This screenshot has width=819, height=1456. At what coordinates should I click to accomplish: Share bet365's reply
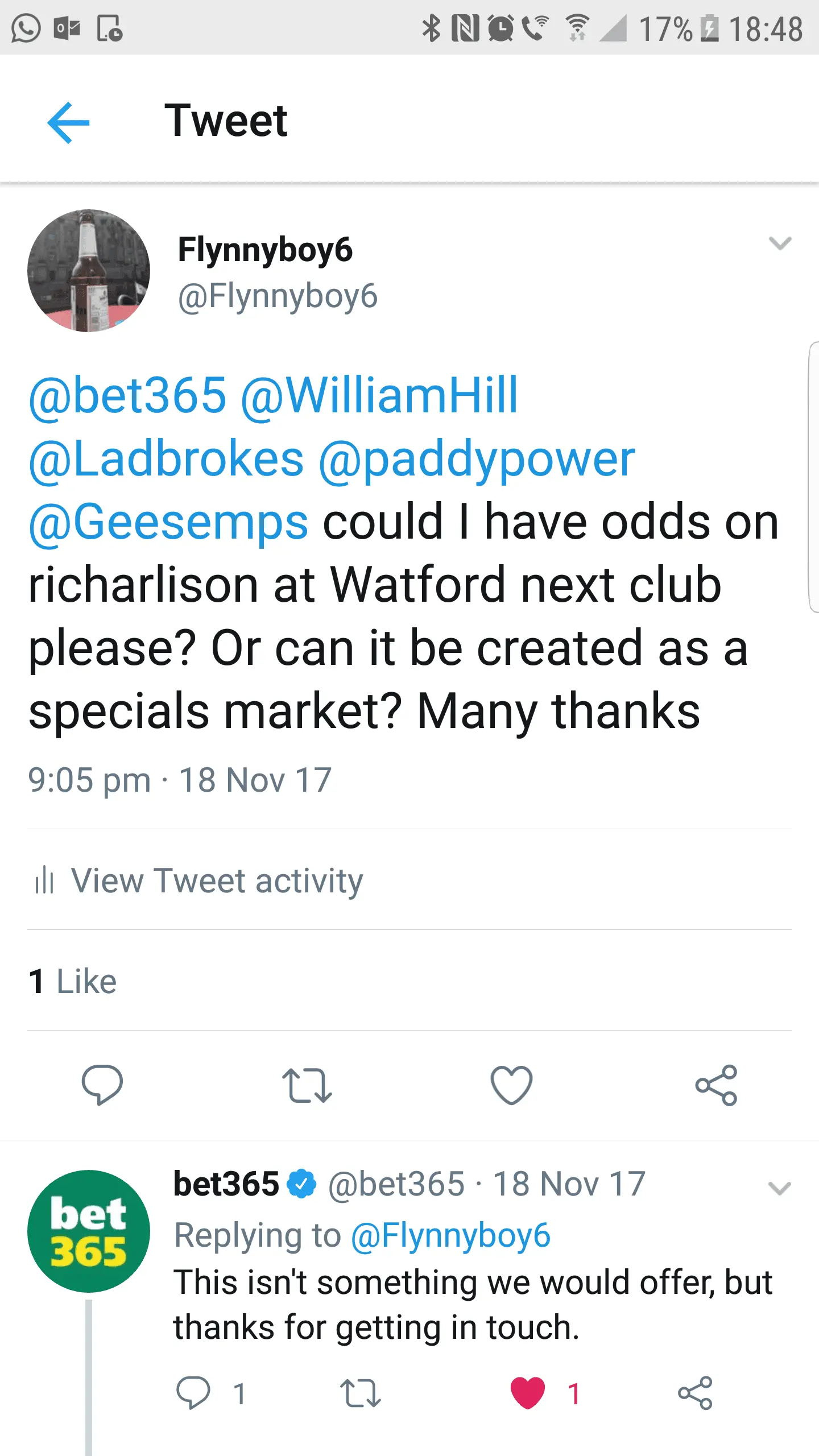694,1393
